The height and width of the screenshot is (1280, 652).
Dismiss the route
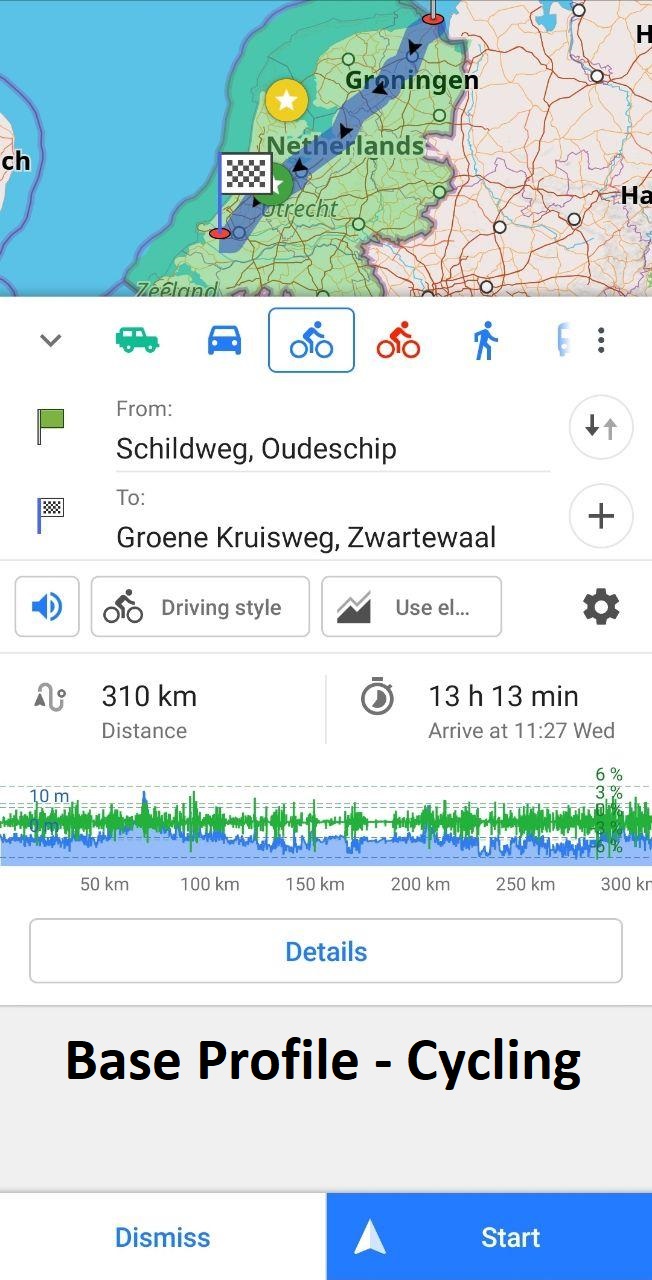tap(163, 1237)
